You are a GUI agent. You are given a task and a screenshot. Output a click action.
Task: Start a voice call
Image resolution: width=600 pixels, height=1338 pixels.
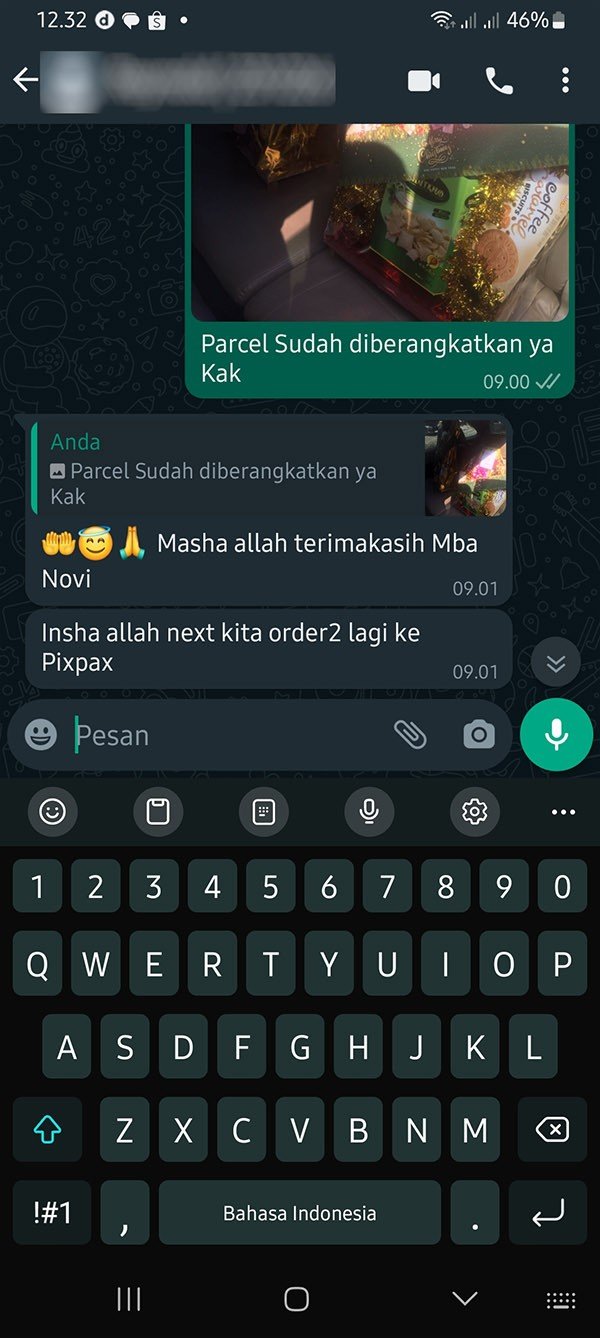[499, 81]
